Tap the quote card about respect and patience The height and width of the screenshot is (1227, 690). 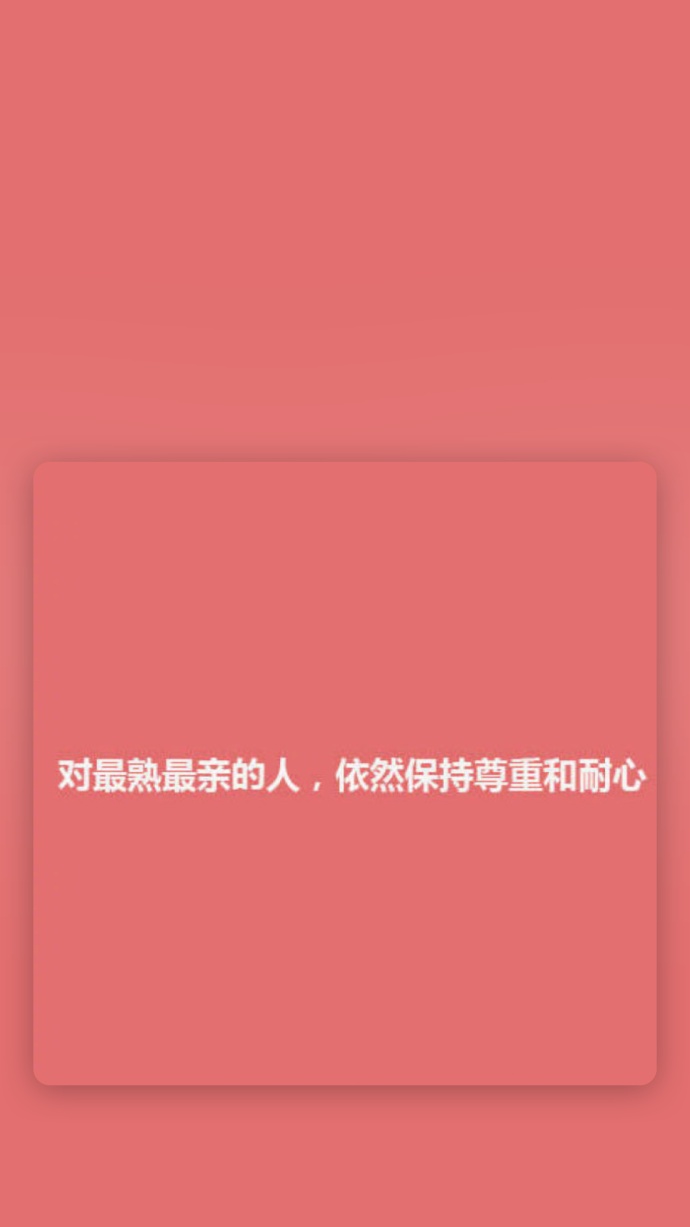(x=345, y=773)
